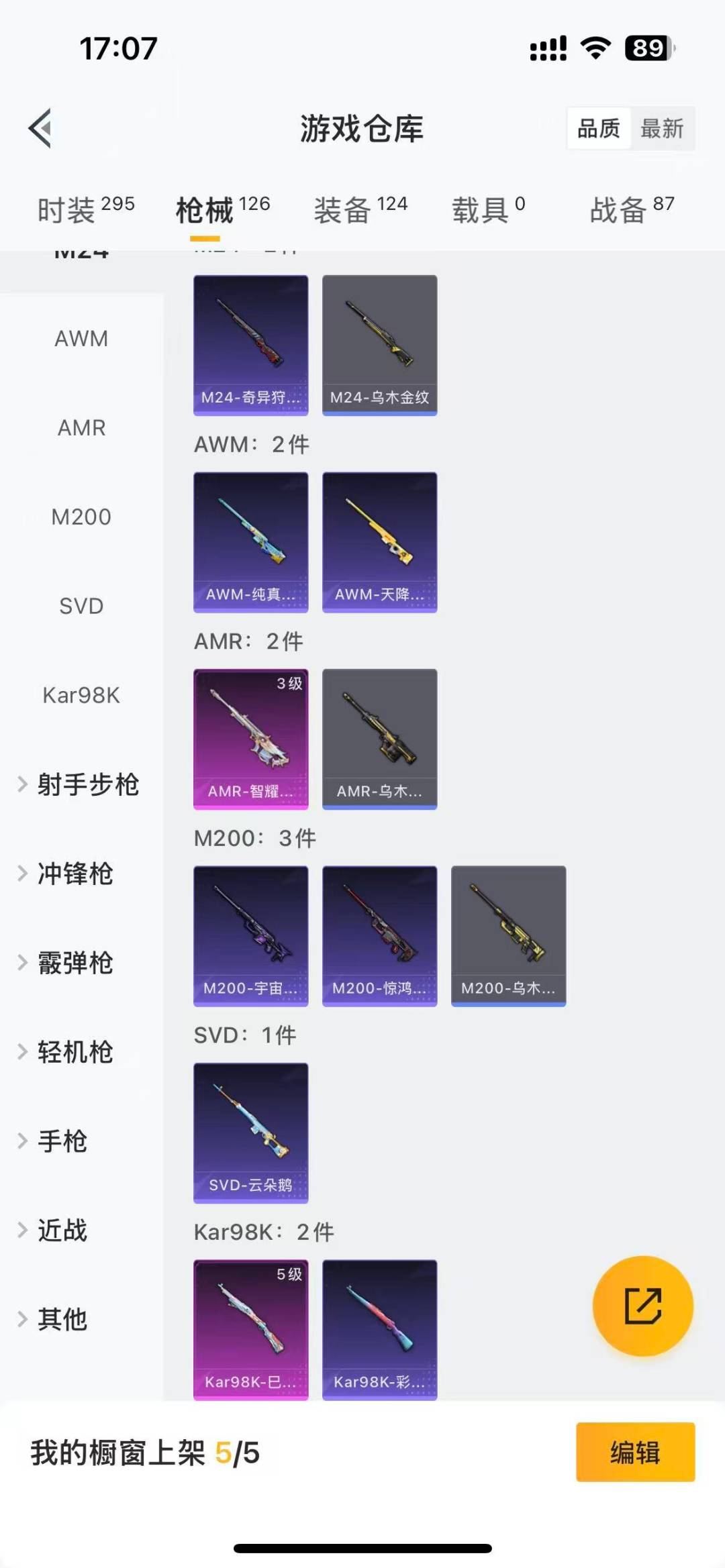Open the orange share/export floating icon

pos(642,1305)
